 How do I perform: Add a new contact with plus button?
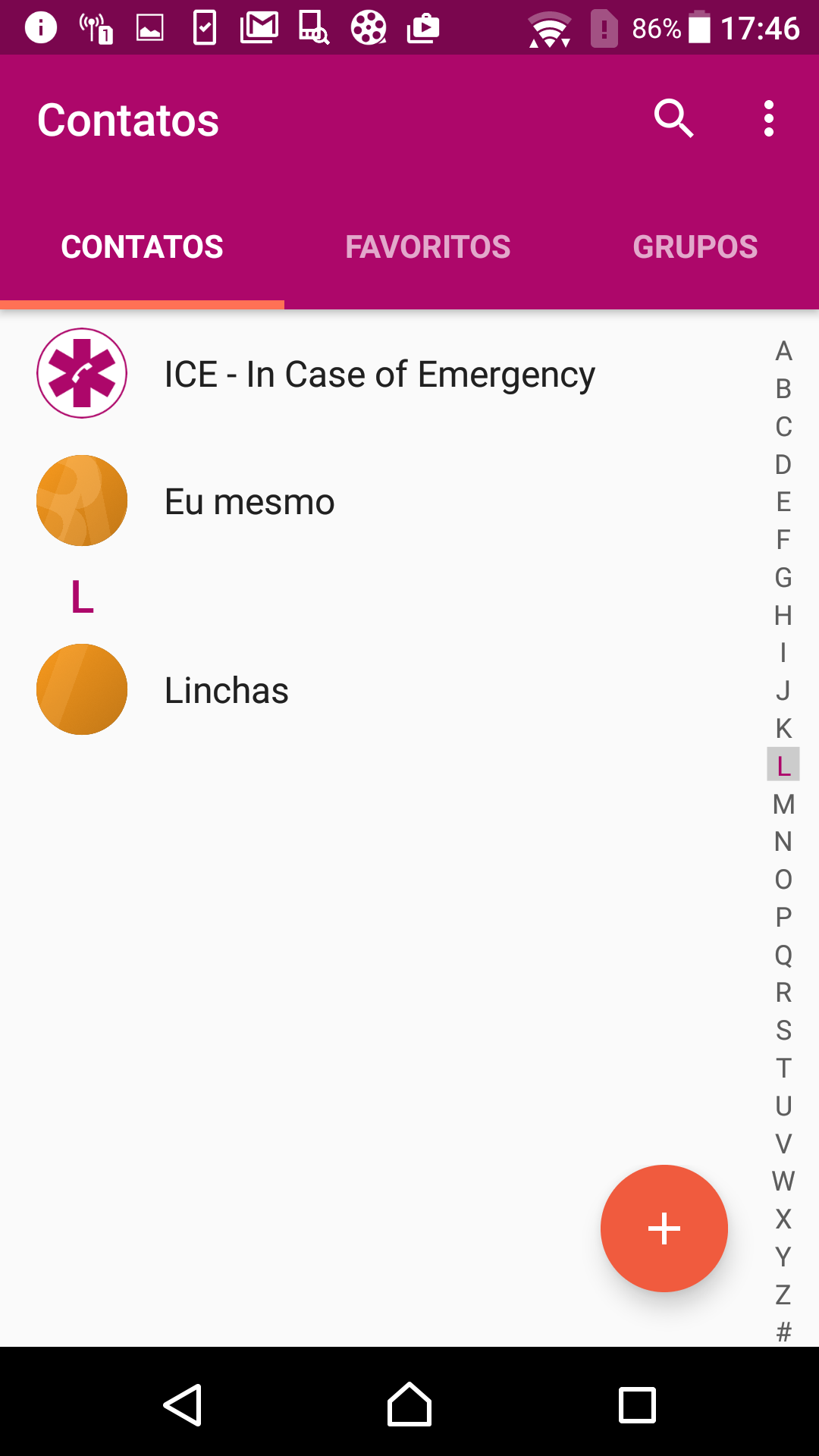pyautogui.click(x=664, y=1228)
